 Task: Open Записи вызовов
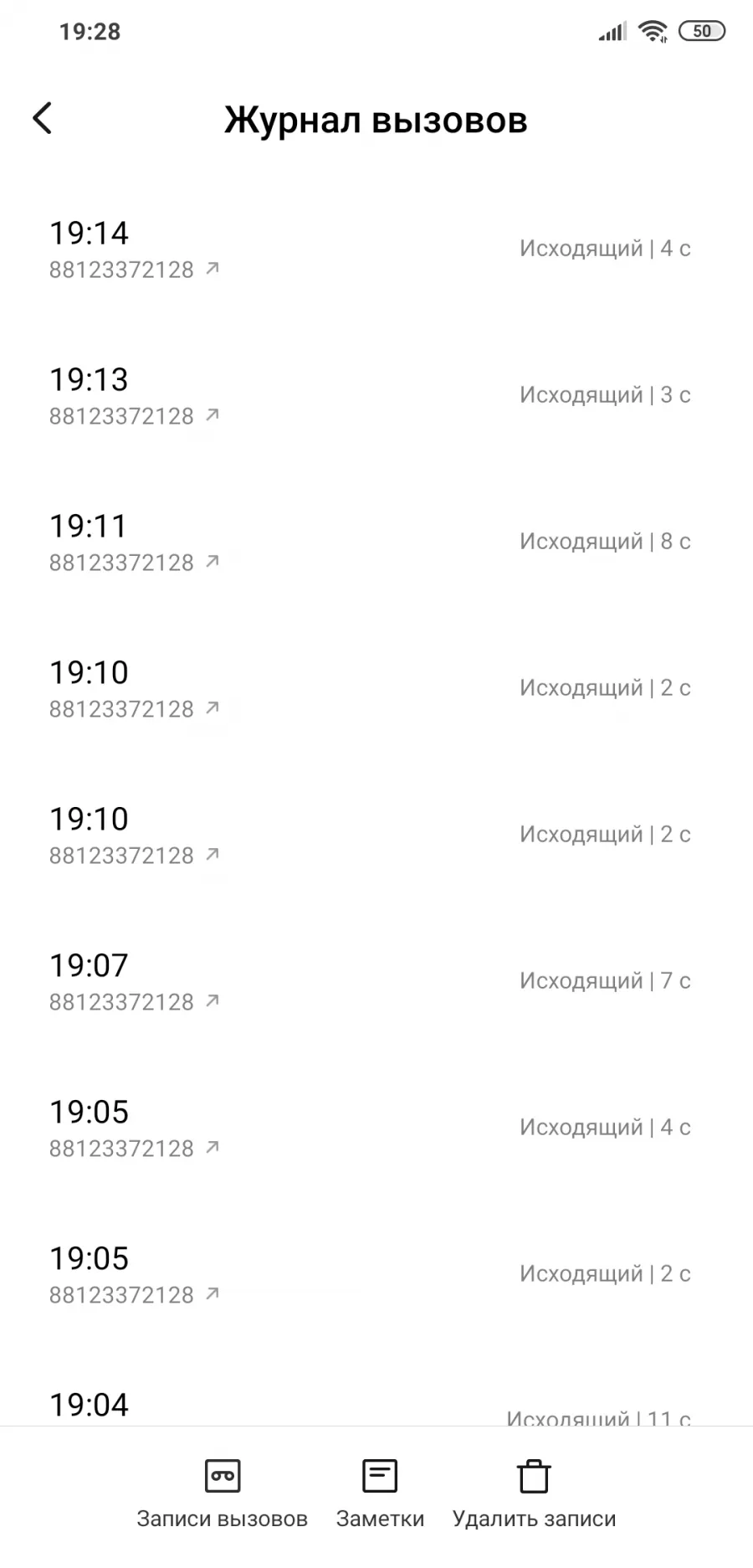pos(223,1494)
